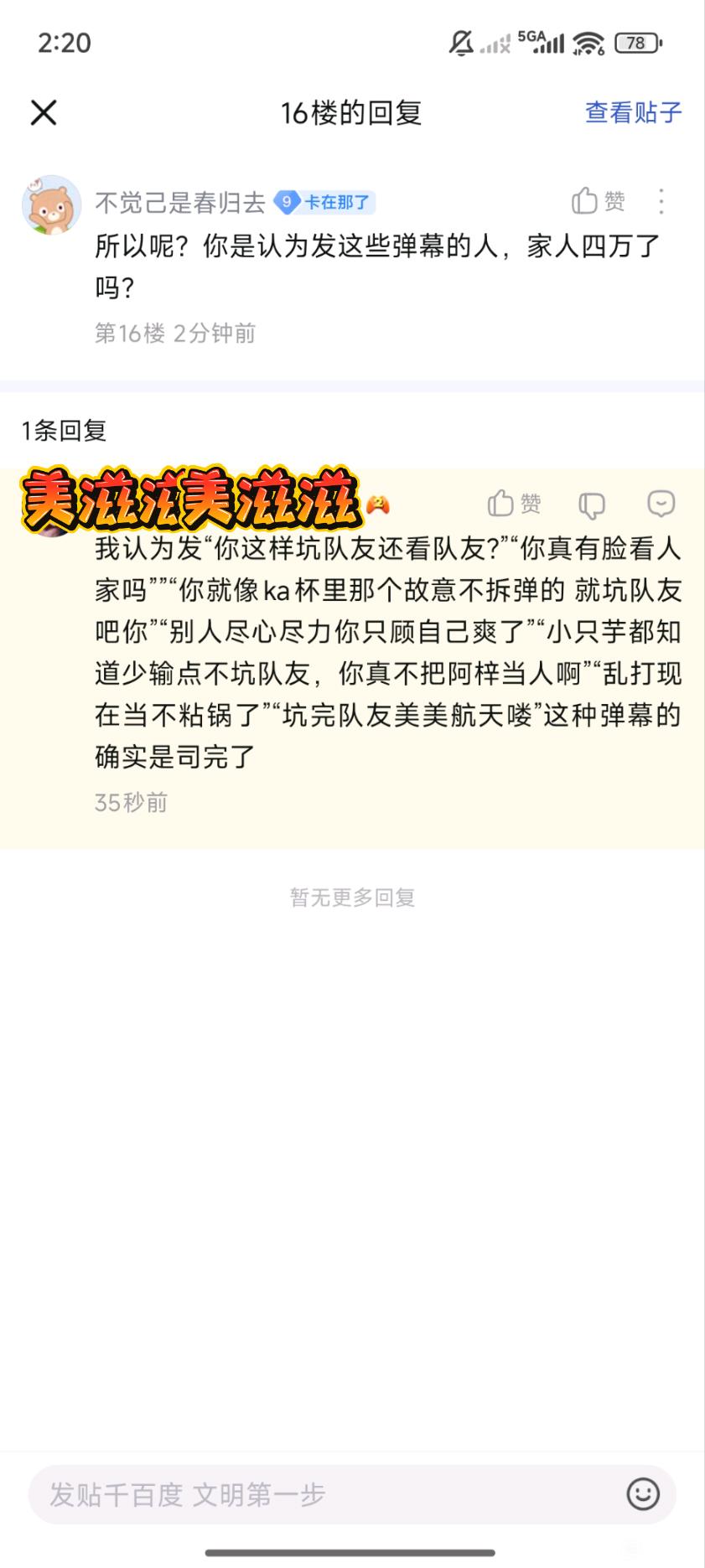
Task: Open the 查看贴子 link
Action: [633, 112]
